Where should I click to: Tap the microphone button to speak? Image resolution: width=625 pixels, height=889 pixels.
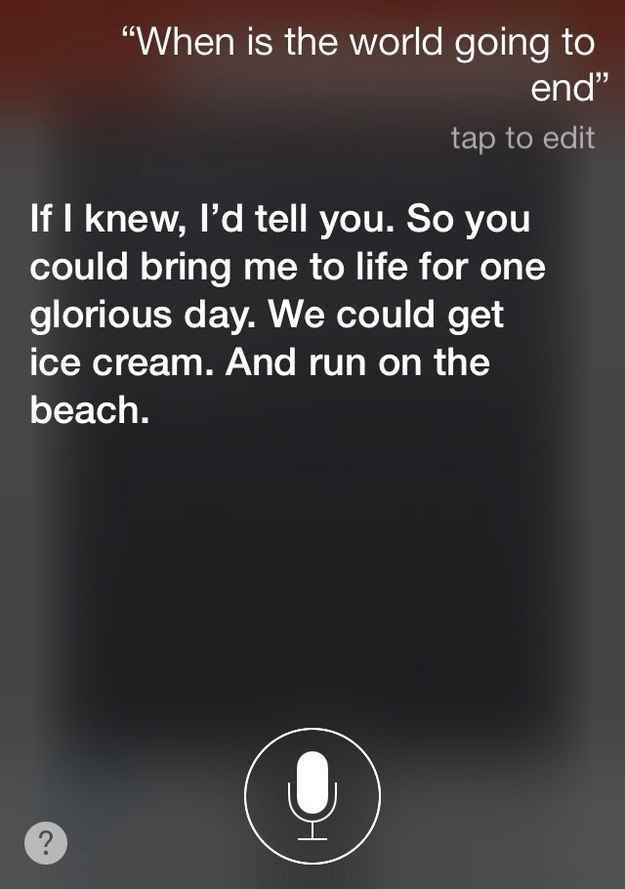coord(312,796)
